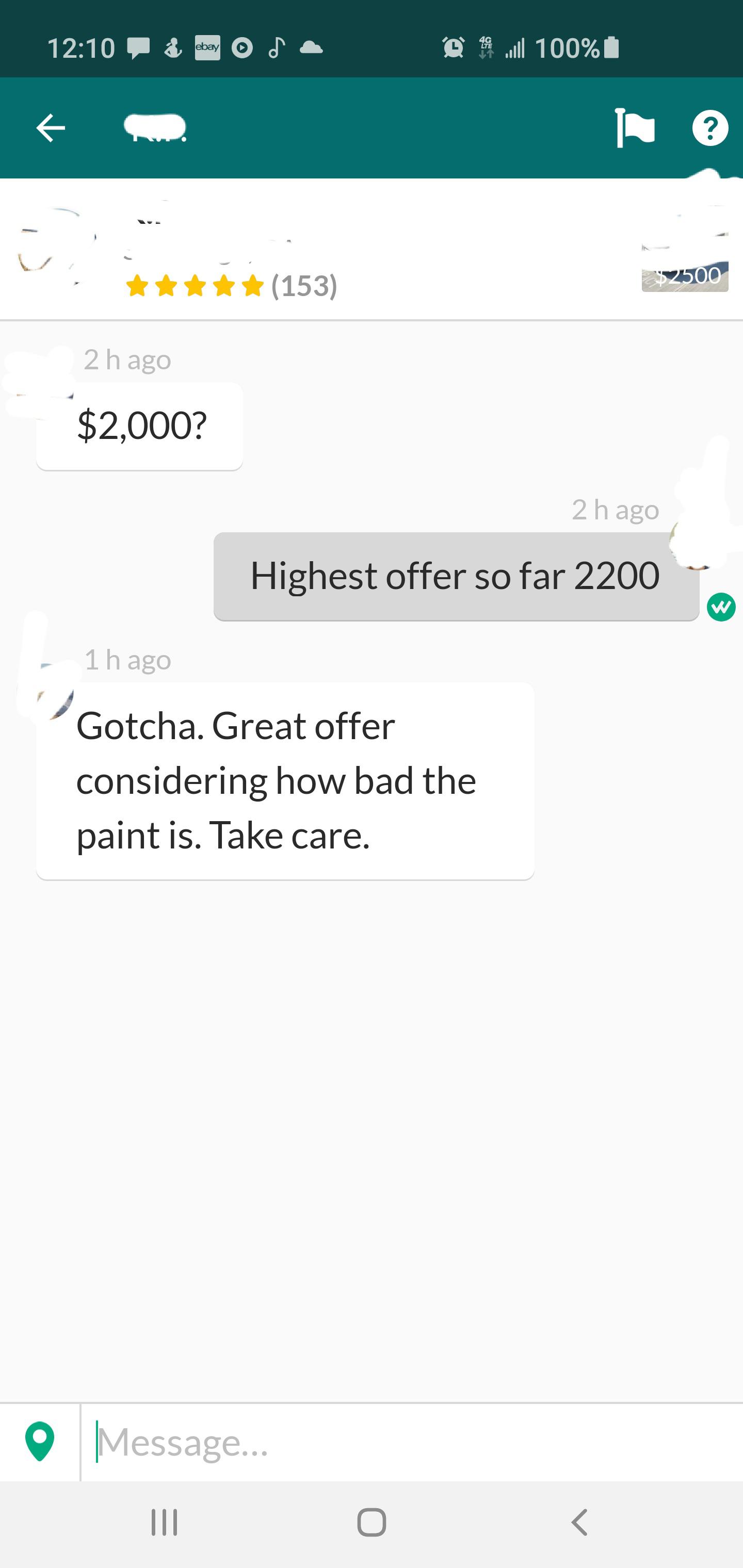
Task: Focus the Message text field
Action: pyautogui.click(x=408, y=1442)
